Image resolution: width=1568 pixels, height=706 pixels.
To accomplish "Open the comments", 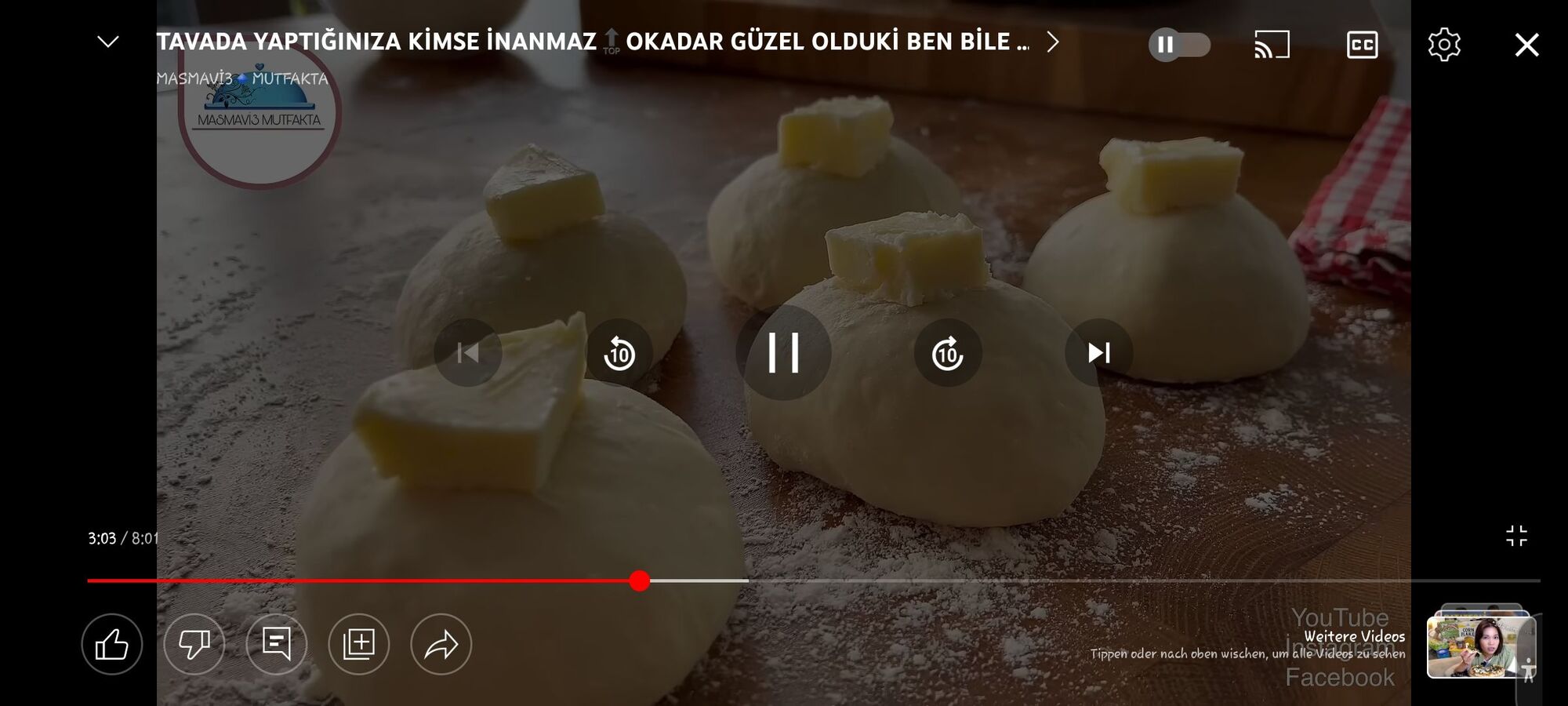I will [277, 644].
